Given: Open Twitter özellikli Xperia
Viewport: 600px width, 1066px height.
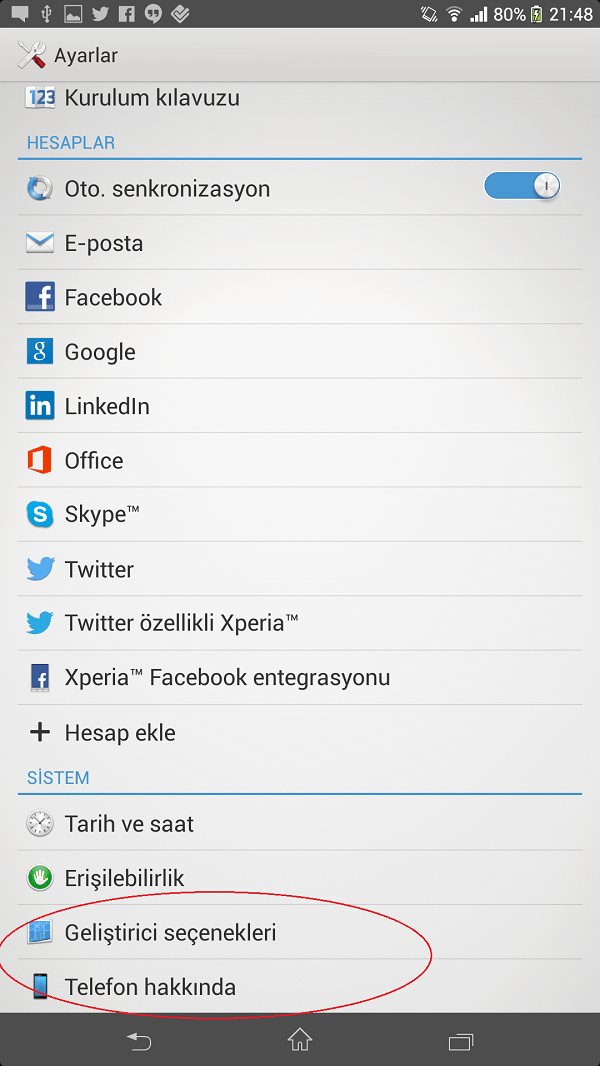Looking at the screenshot, I should [x=300, y=623].
